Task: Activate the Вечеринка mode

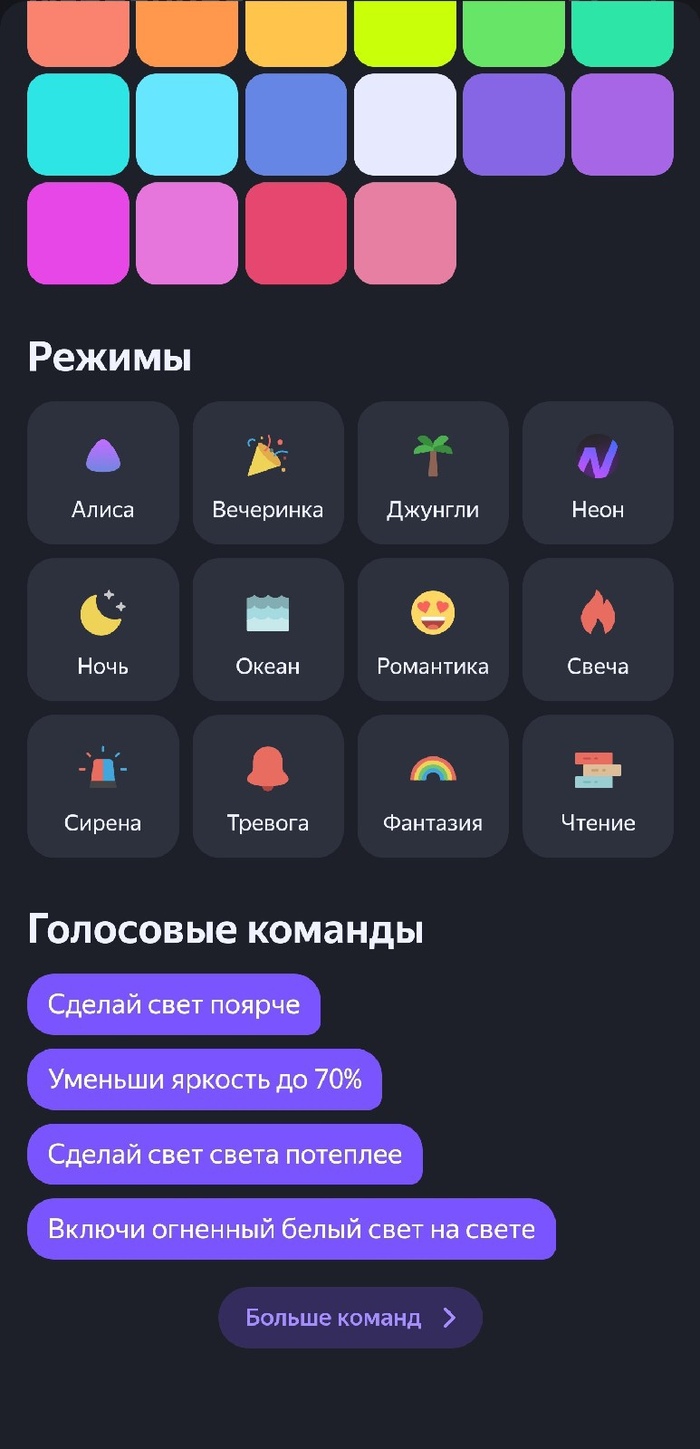Action: click(268, 473)
